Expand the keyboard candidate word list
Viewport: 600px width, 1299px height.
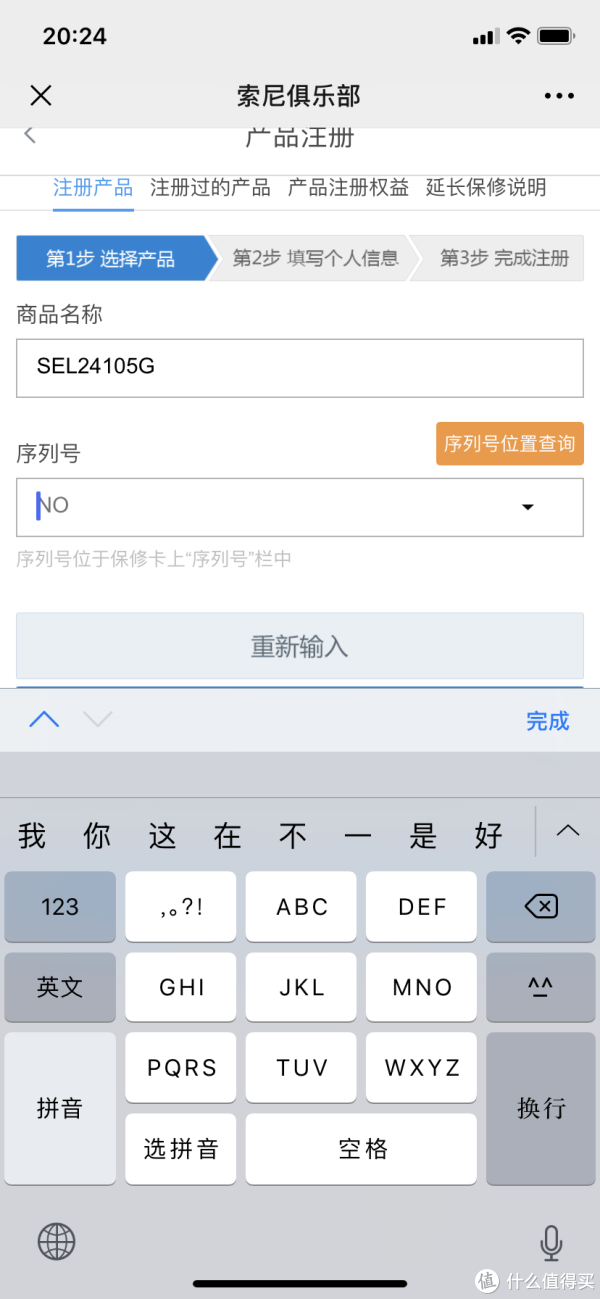568,831
